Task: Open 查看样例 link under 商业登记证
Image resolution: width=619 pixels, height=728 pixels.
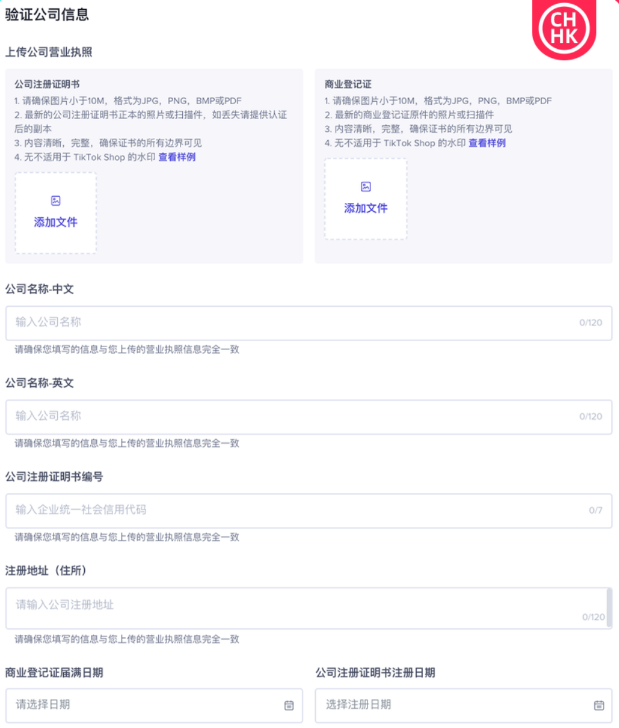Action: coord(487,143)
